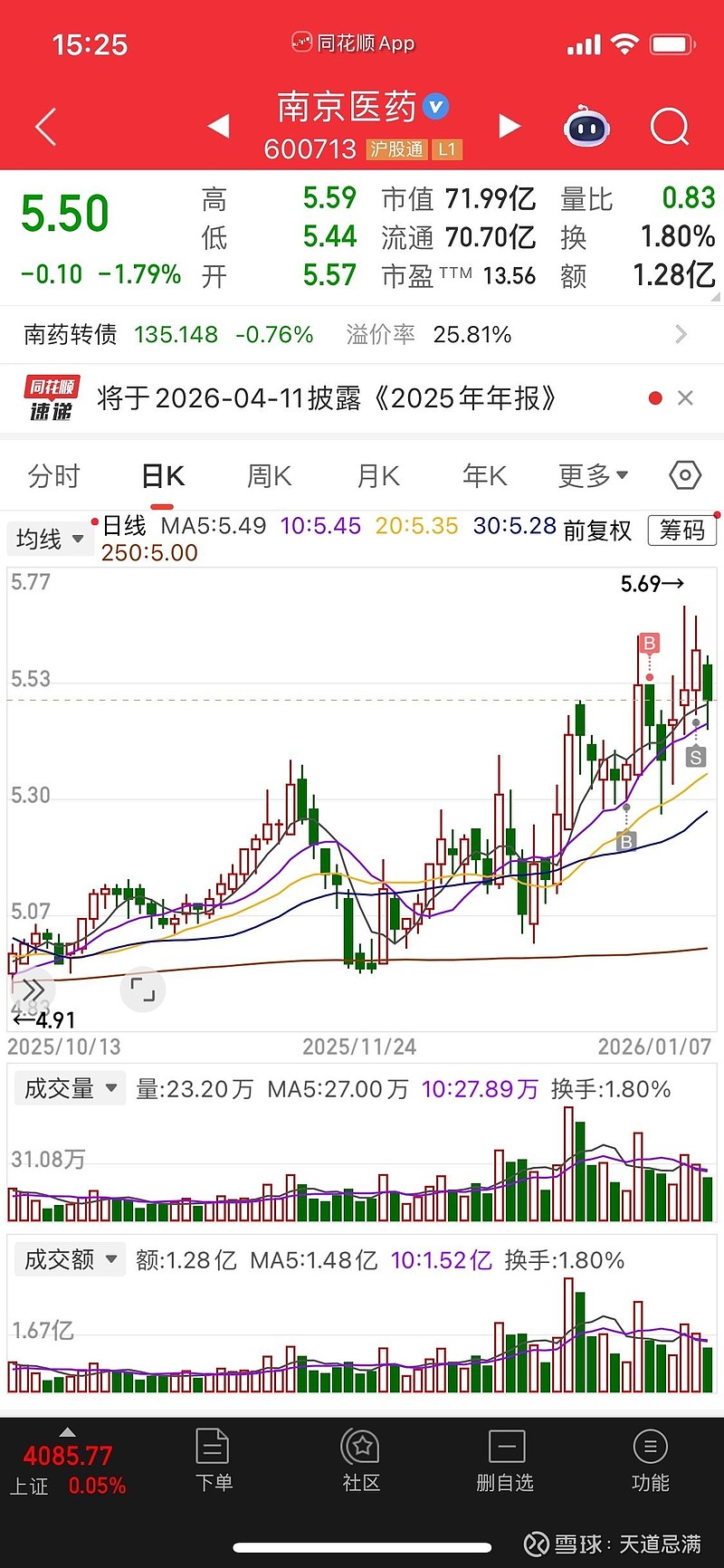Switch to the 分时 chart tab
Screen dimensions: 724x1568
tap(54, 476)
